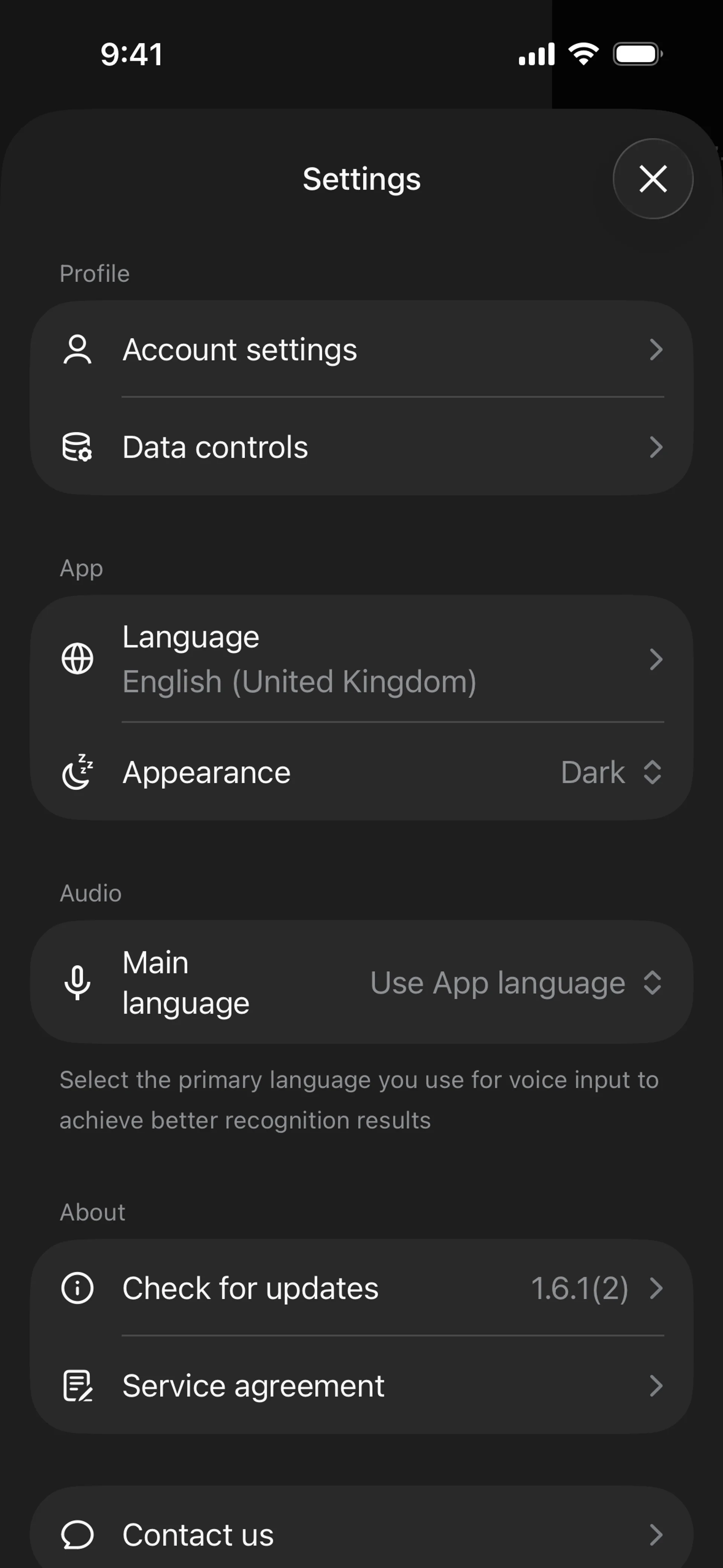Close the Settings sheet
The width and height of the screenshot is (723, 1568).
click(653, 179)
